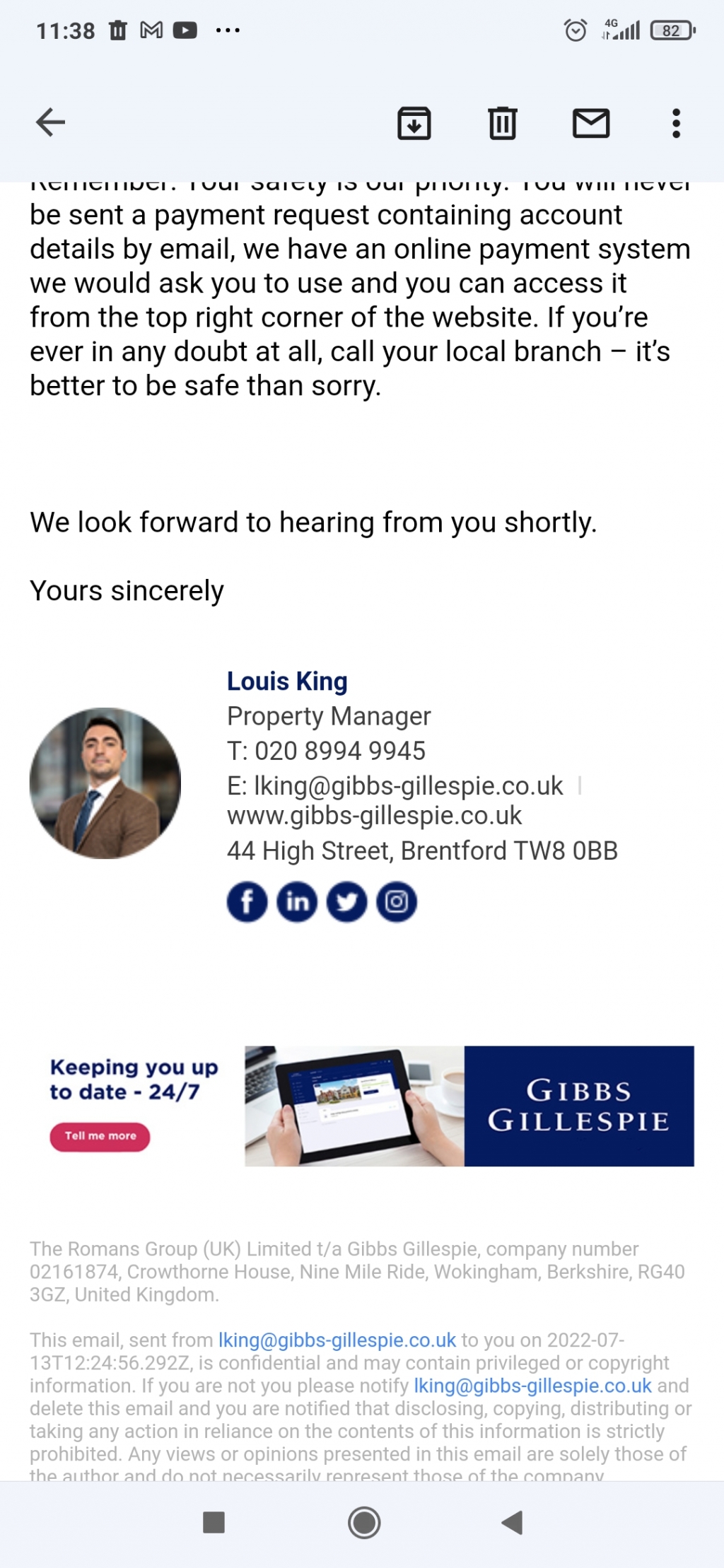Archive this email
724x1568 pixels.
414,123
